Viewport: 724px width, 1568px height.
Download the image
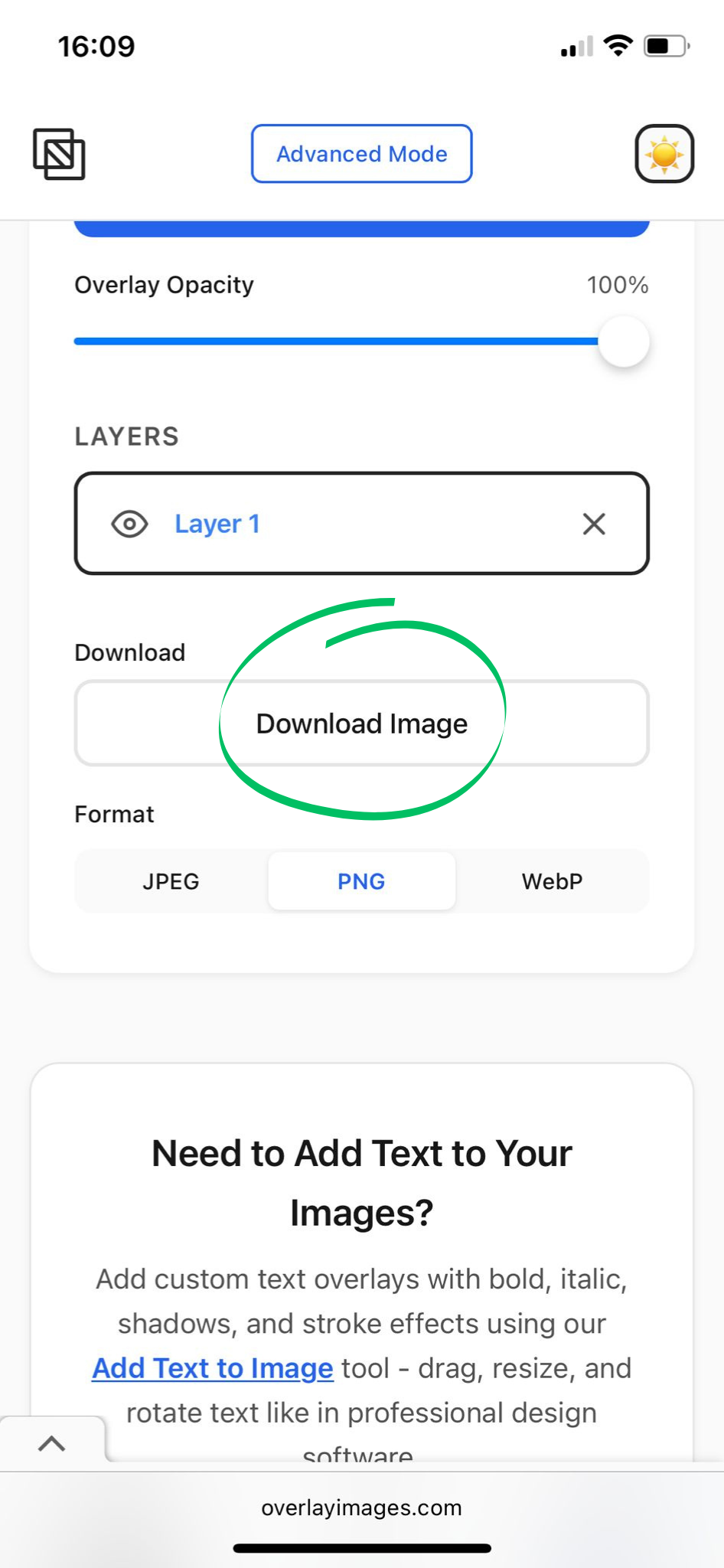(361, 724)
